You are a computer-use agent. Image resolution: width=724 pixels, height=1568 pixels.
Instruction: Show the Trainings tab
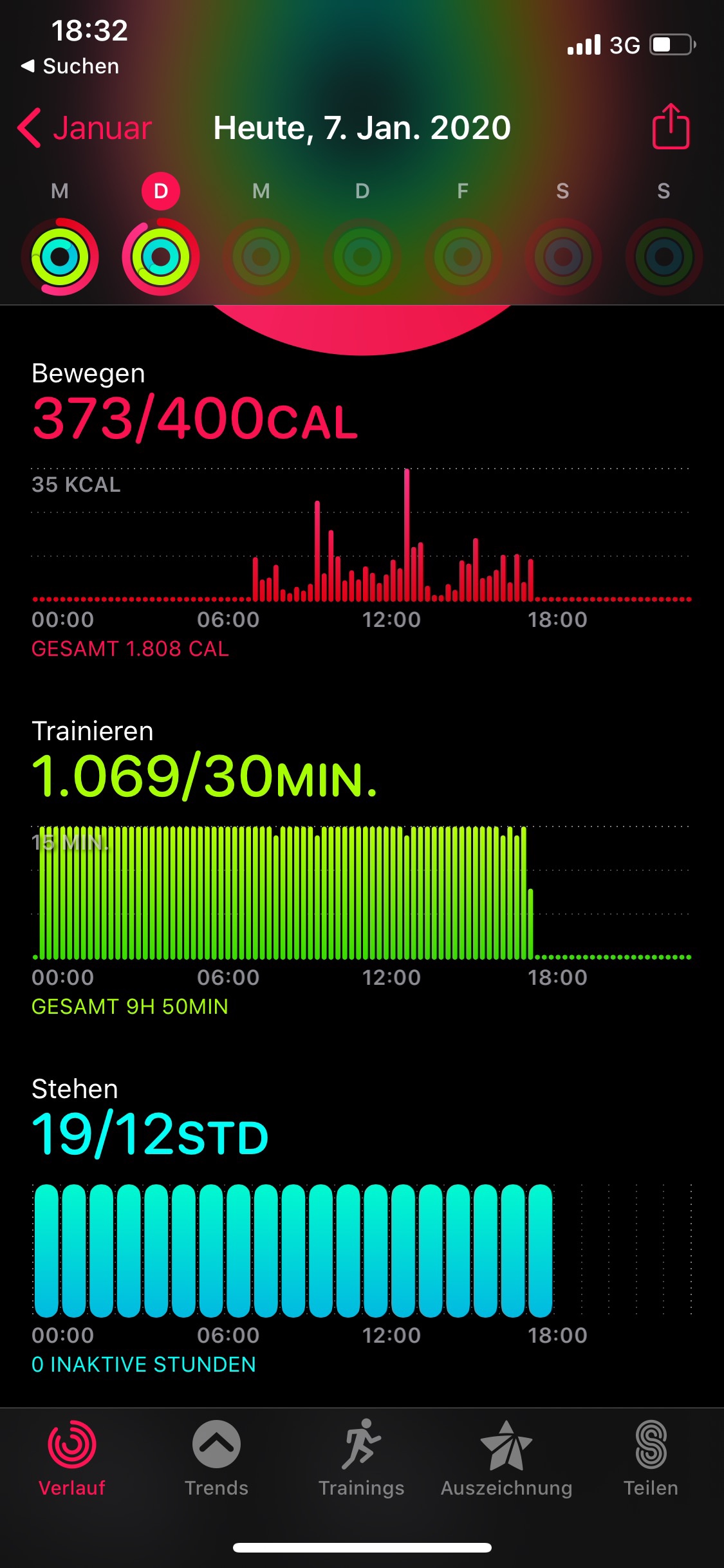pos(361,1457)
